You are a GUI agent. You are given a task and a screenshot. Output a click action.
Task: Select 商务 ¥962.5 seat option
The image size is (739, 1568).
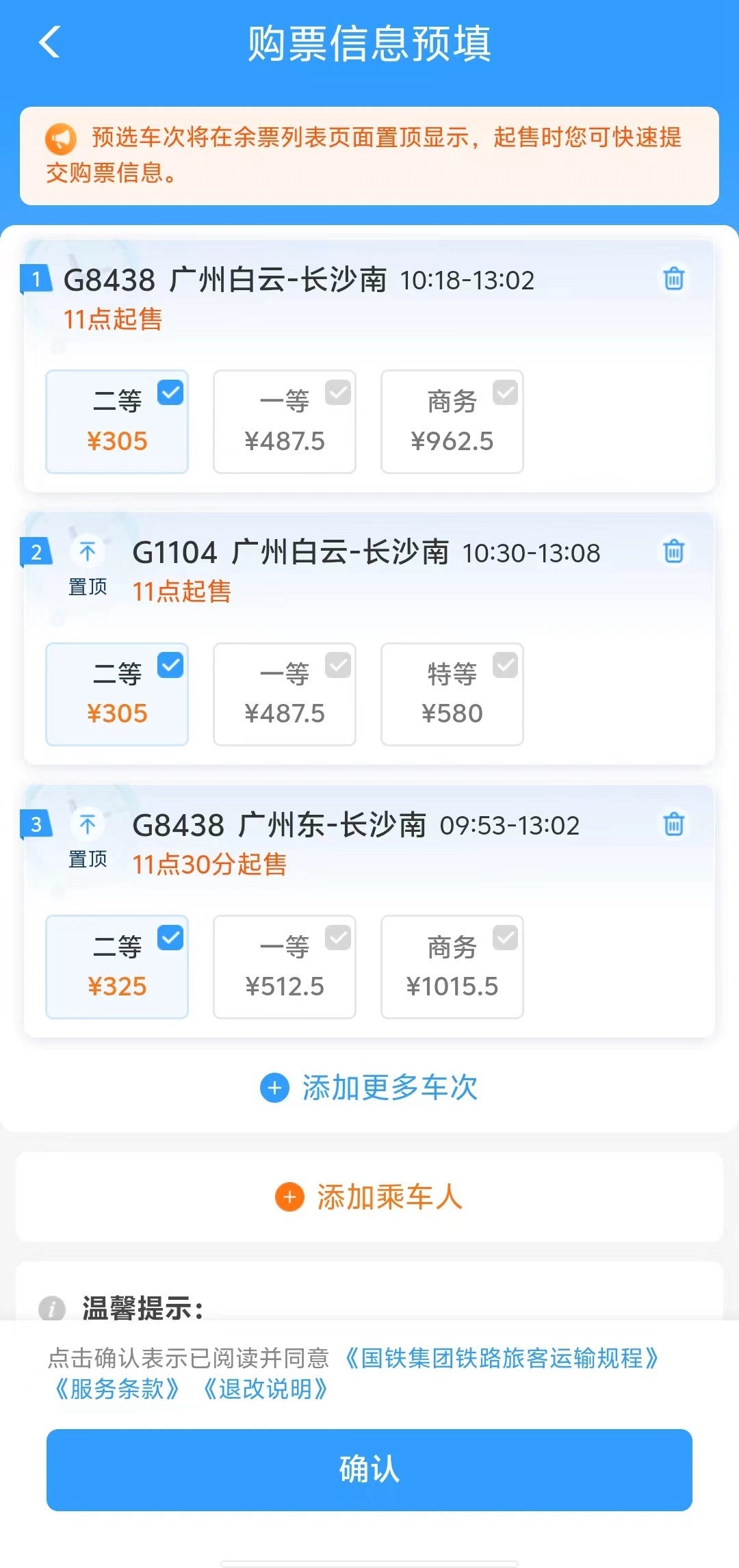(x=452, y=421)
